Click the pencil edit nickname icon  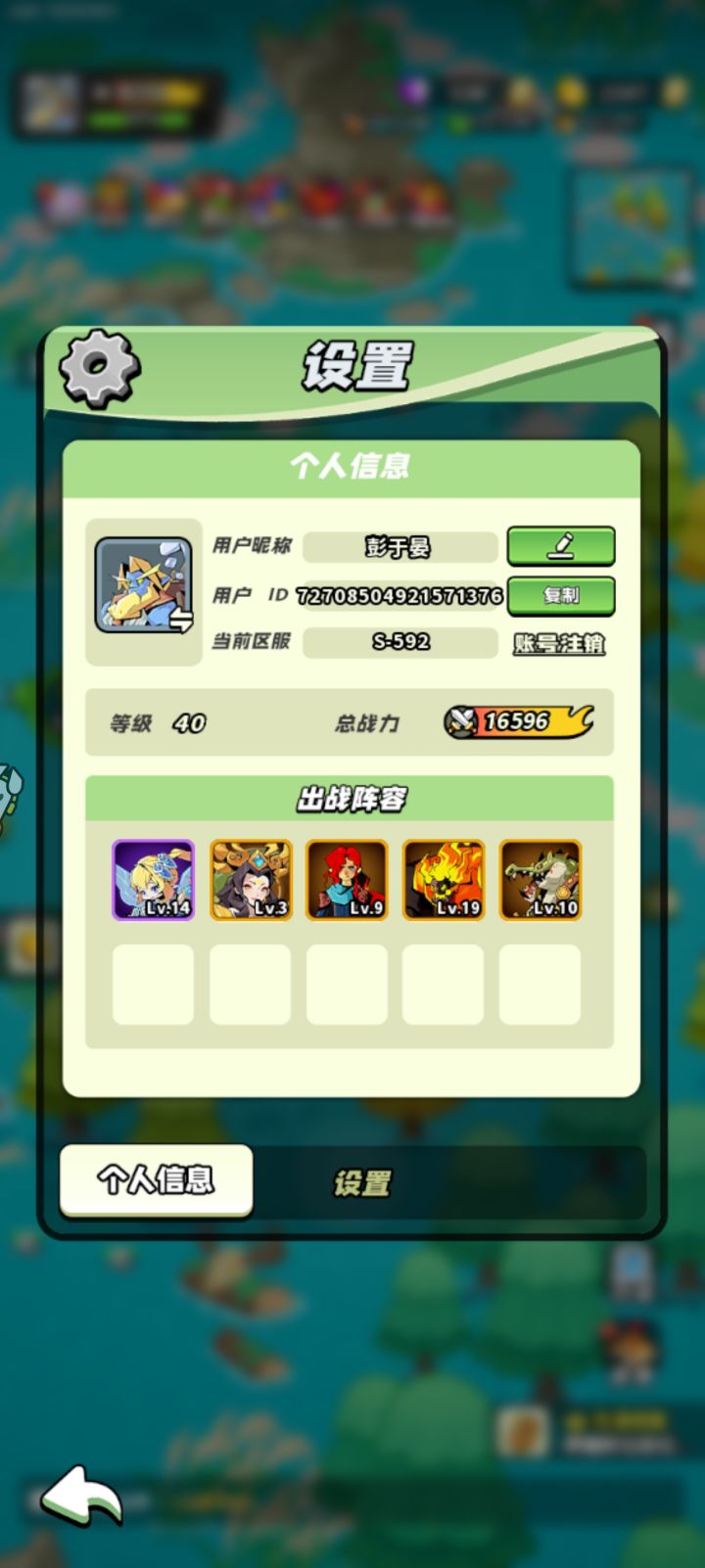(560, 546)
